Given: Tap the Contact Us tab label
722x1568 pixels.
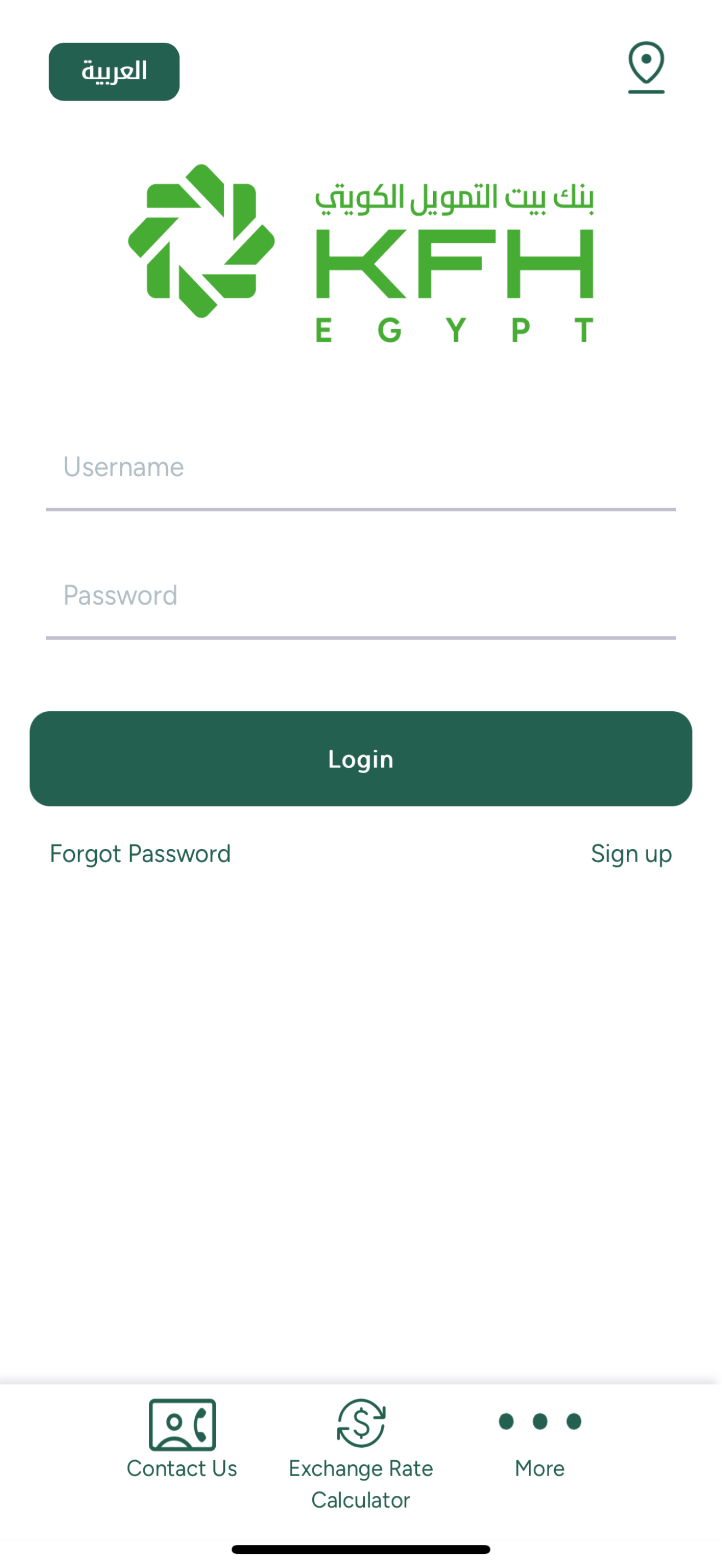Looking at the screenshot, I should (182, 1469).
